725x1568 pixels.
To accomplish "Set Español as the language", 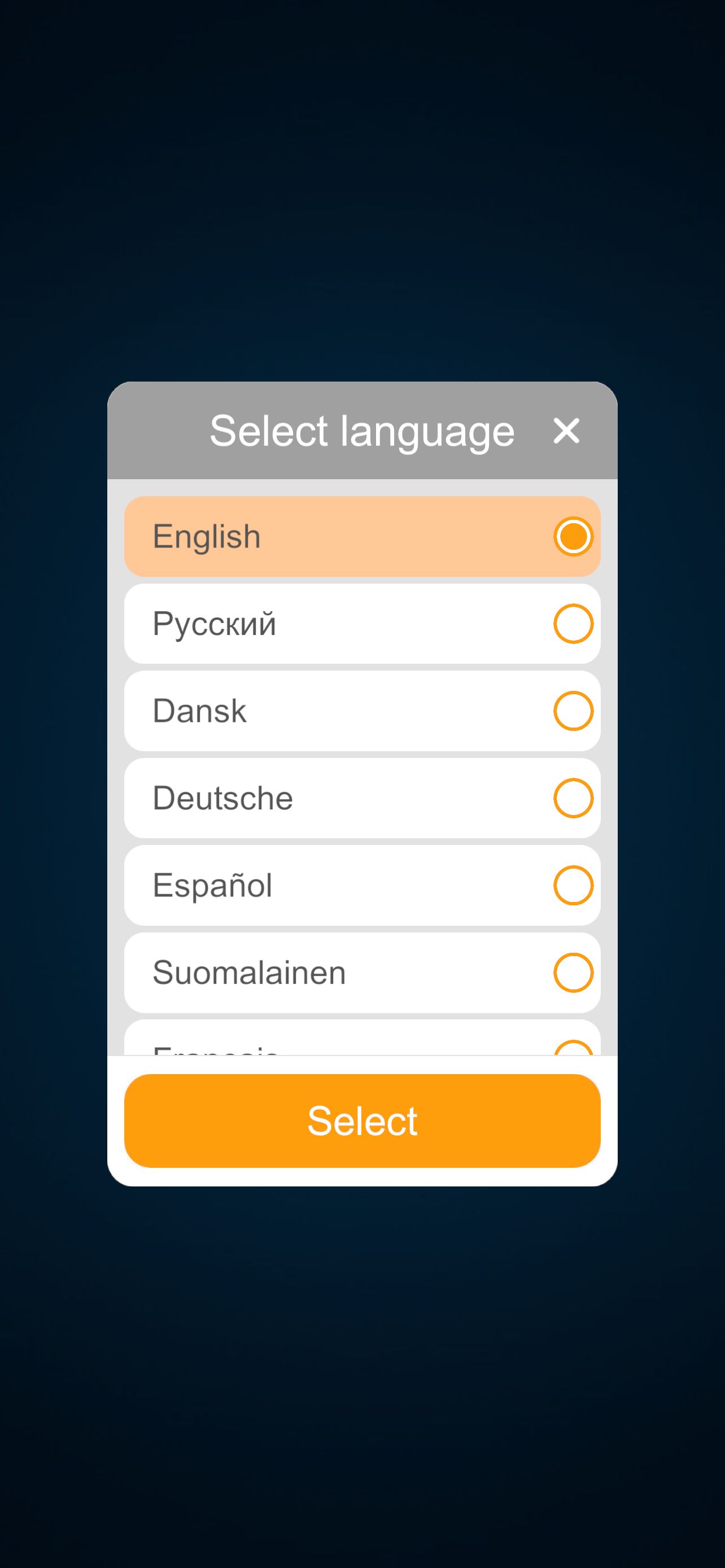I will [x=362, y=885].
